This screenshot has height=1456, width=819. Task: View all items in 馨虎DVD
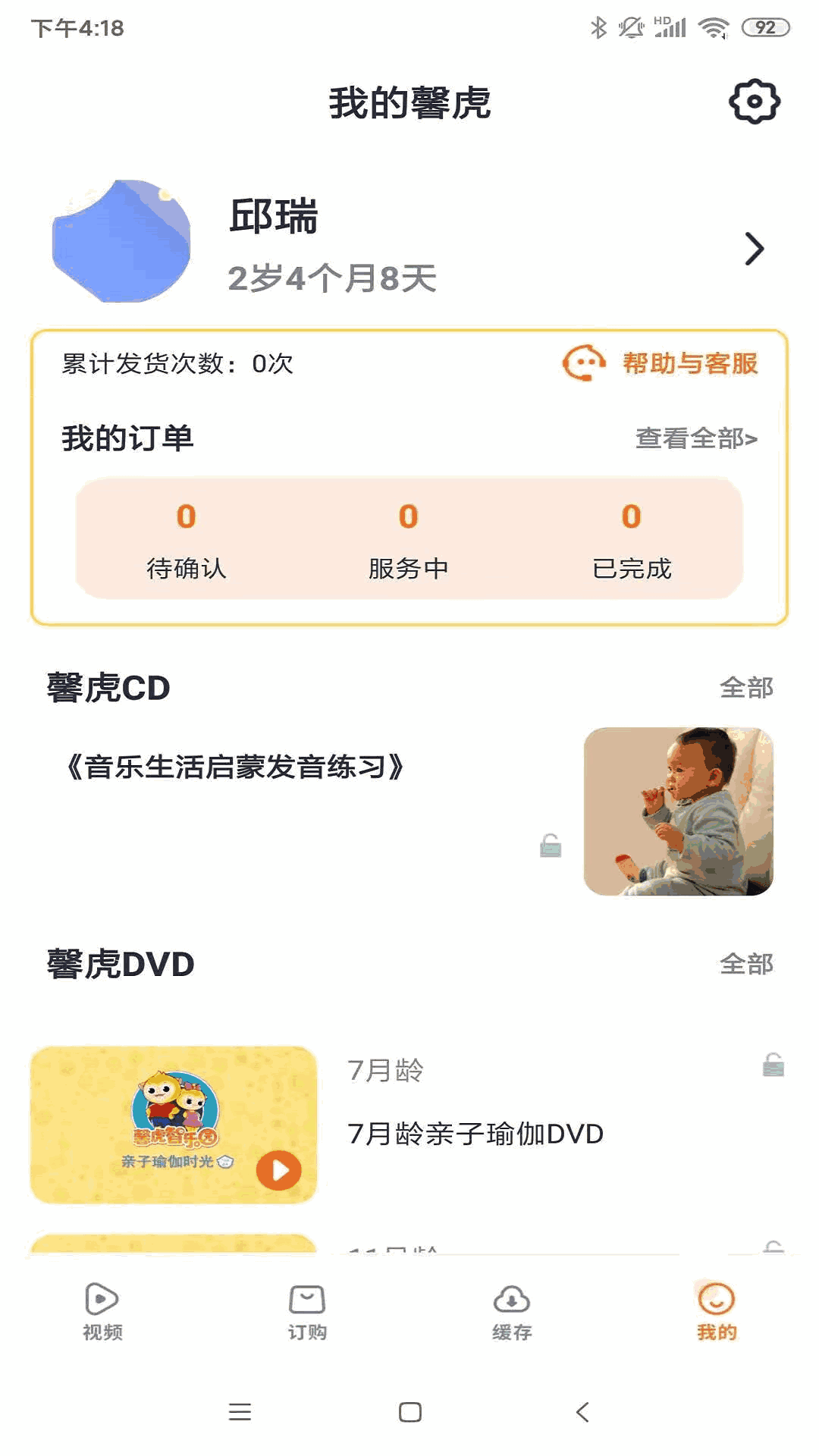[746, 964]
